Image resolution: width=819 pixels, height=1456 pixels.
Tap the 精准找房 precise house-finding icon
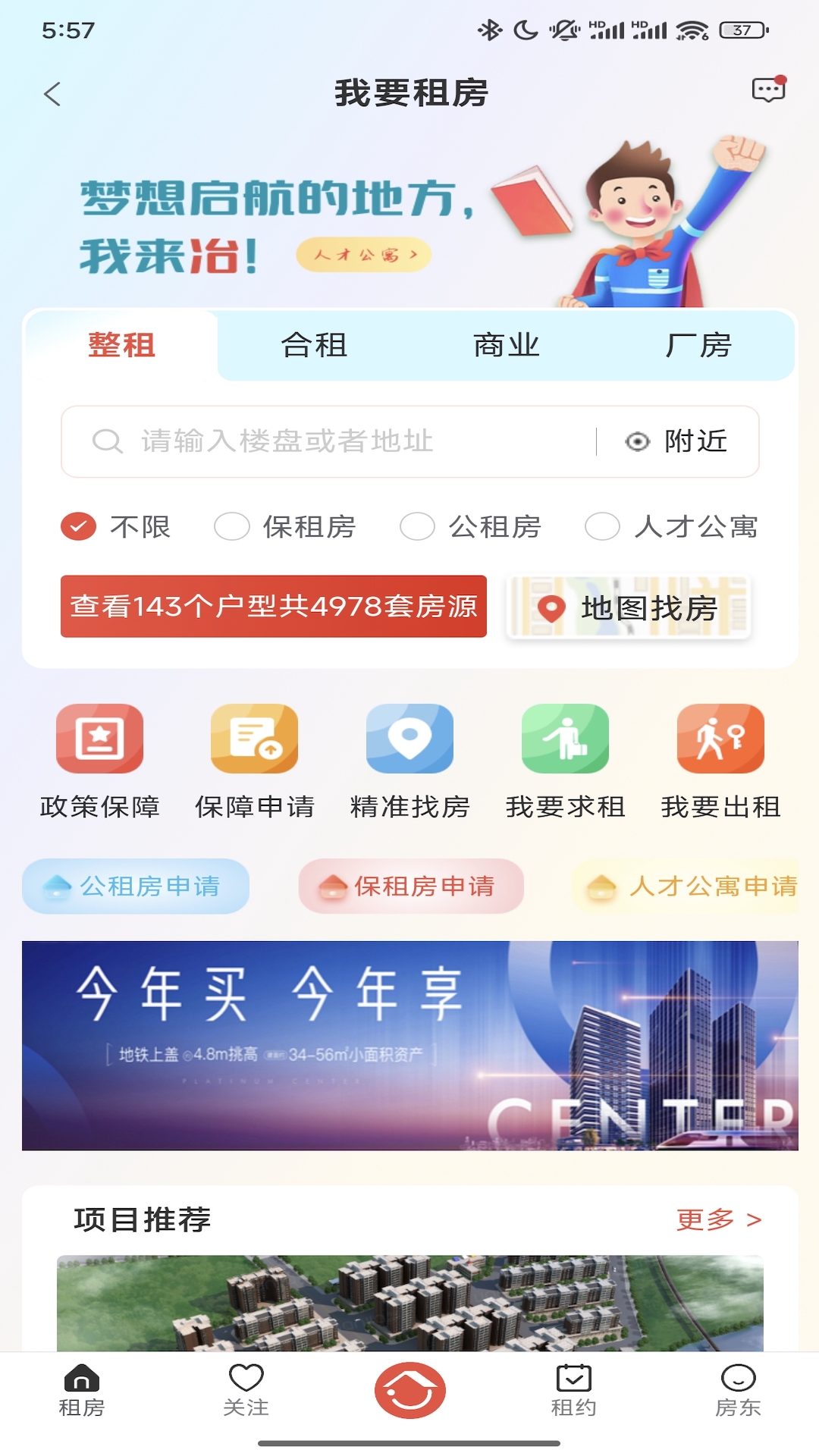[409, 762]
